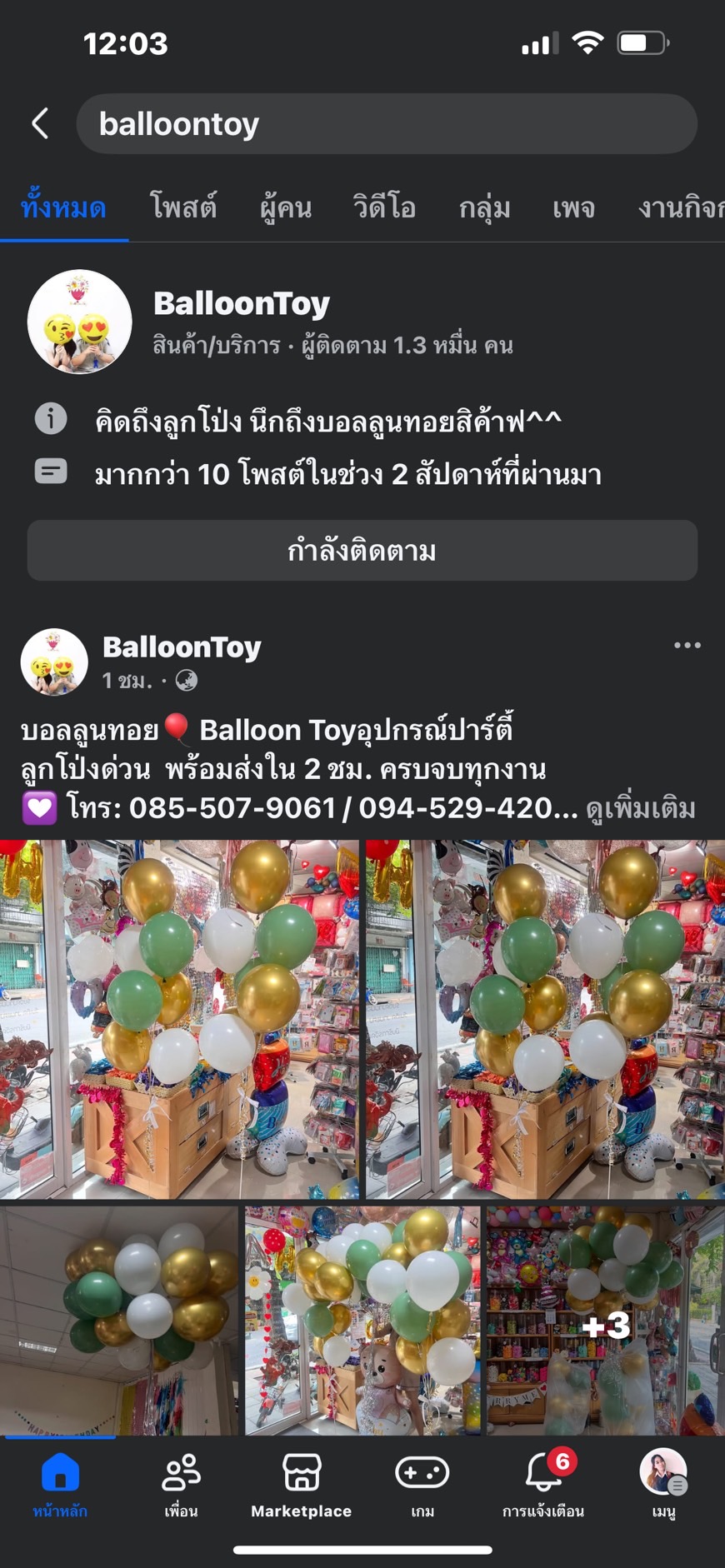This screenshot has width=725, height=1568.
Task: Open the three-dot menu on BalloonToy's post
Action: click(x=687, y=644)
